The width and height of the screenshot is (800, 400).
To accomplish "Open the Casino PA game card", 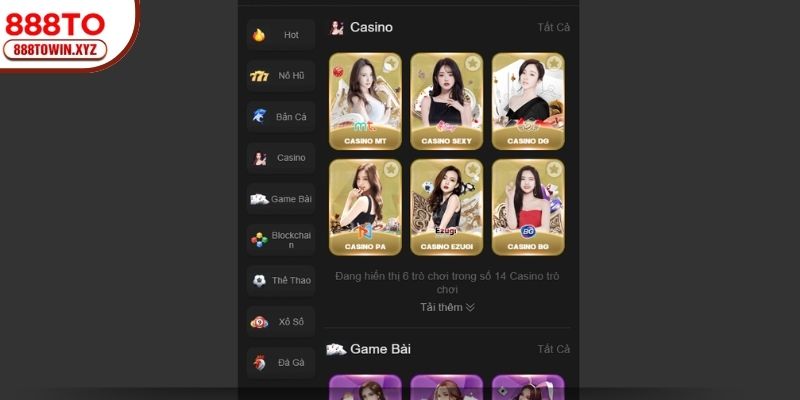I will click(365, 206).
